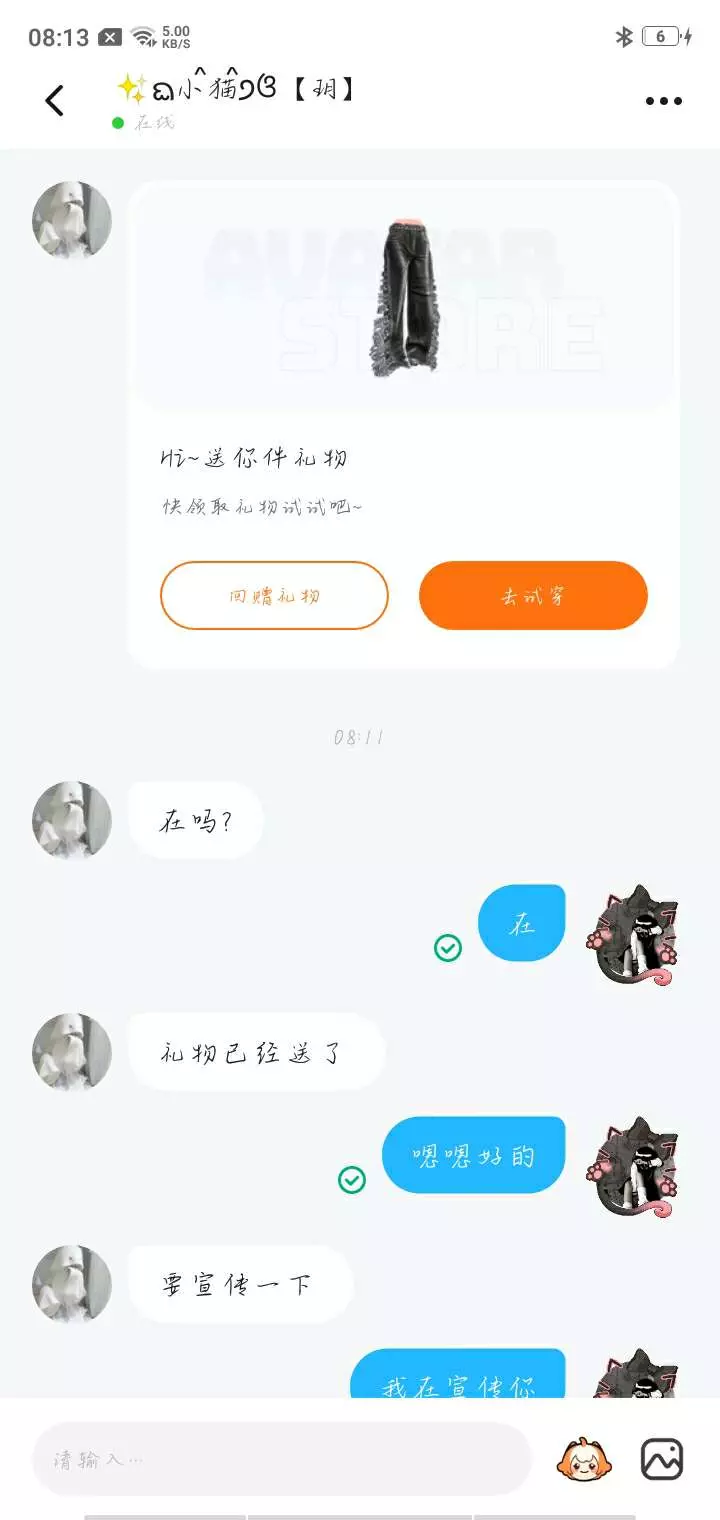Screen dimensions: 720x1520
Task: Tap the 回赠礼物 button
Action: coord(274,595)
